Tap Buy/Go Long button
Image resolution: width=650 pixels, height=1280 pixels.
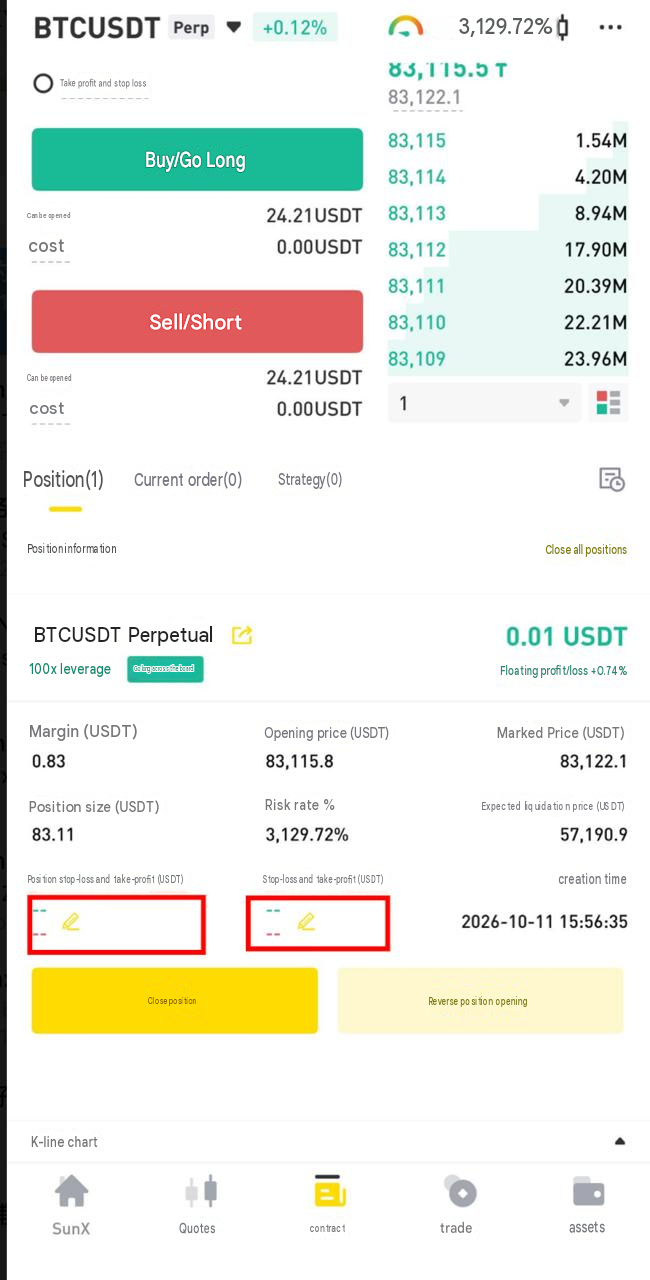(197, 159)
